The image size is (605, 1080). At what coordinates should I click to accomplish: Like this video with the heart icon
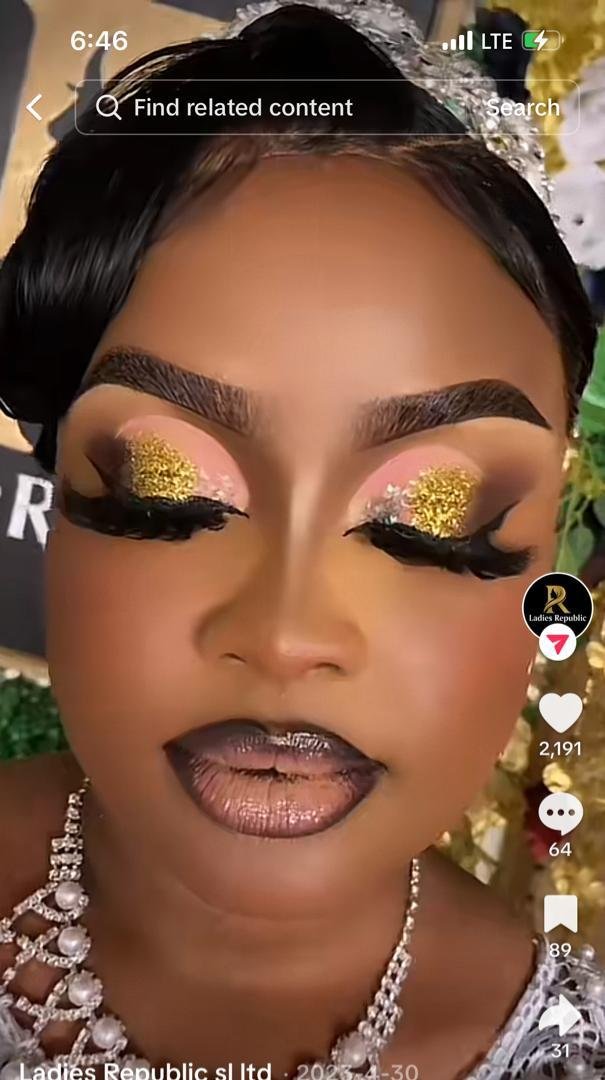tap(560, 713)
